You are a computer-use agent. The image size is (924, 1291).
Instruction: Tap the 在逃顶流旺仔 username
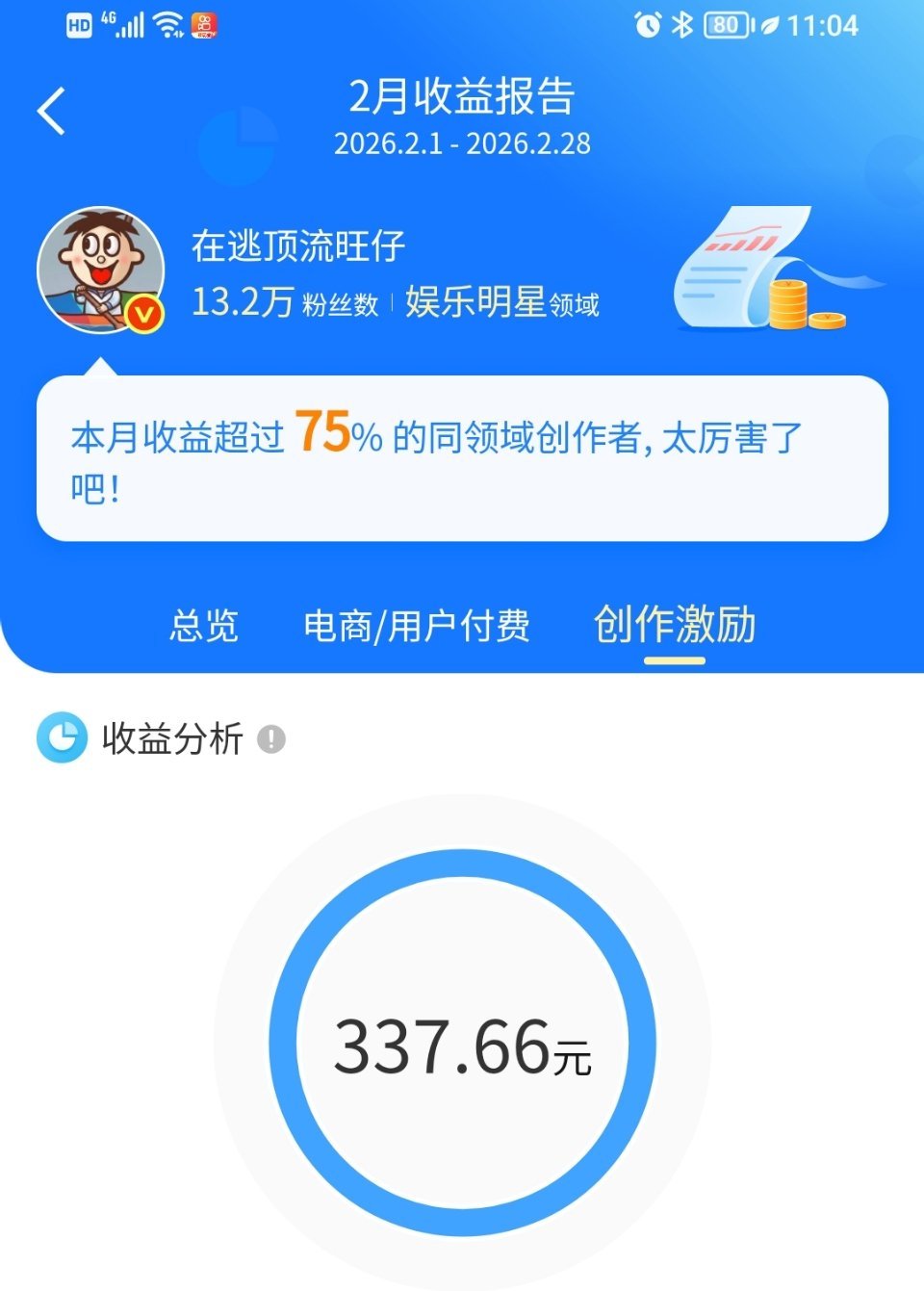tap(298, 245)
